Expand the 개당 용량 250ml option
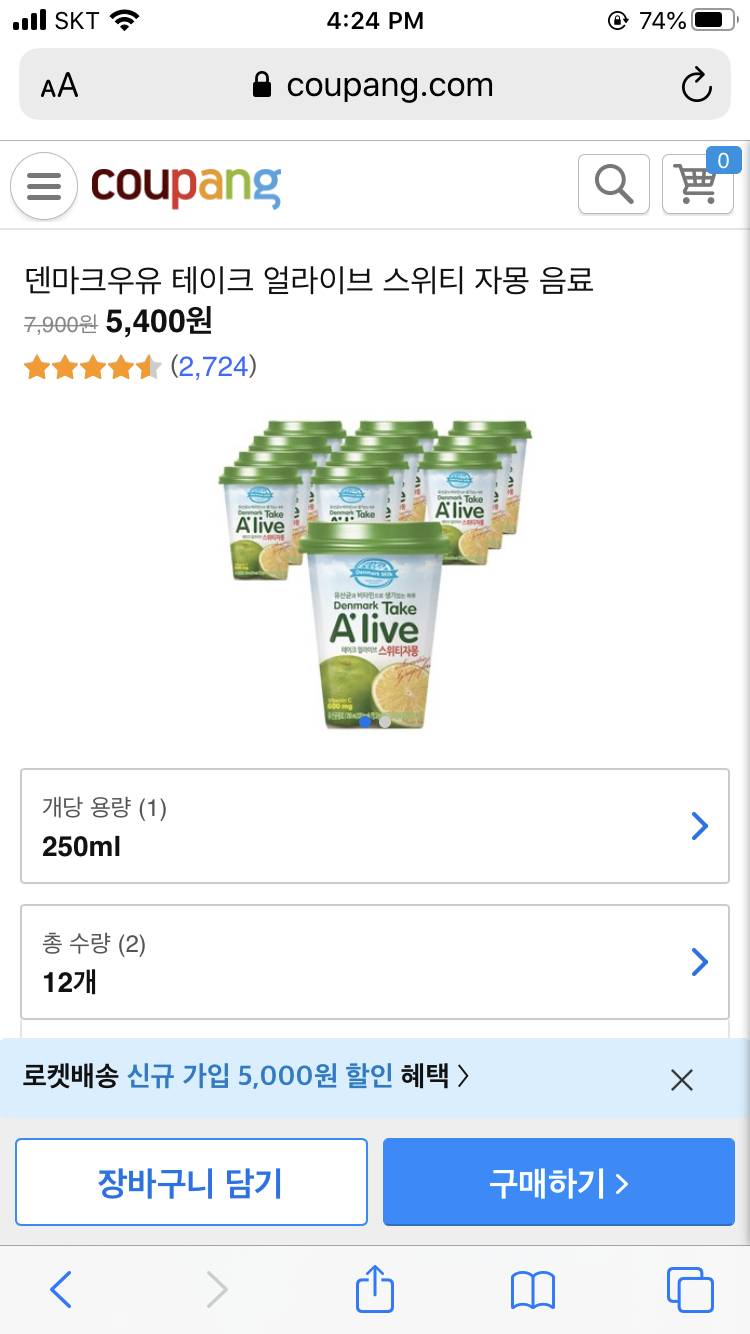Screen dimensions: 750x1334 [x=374, y=826]
